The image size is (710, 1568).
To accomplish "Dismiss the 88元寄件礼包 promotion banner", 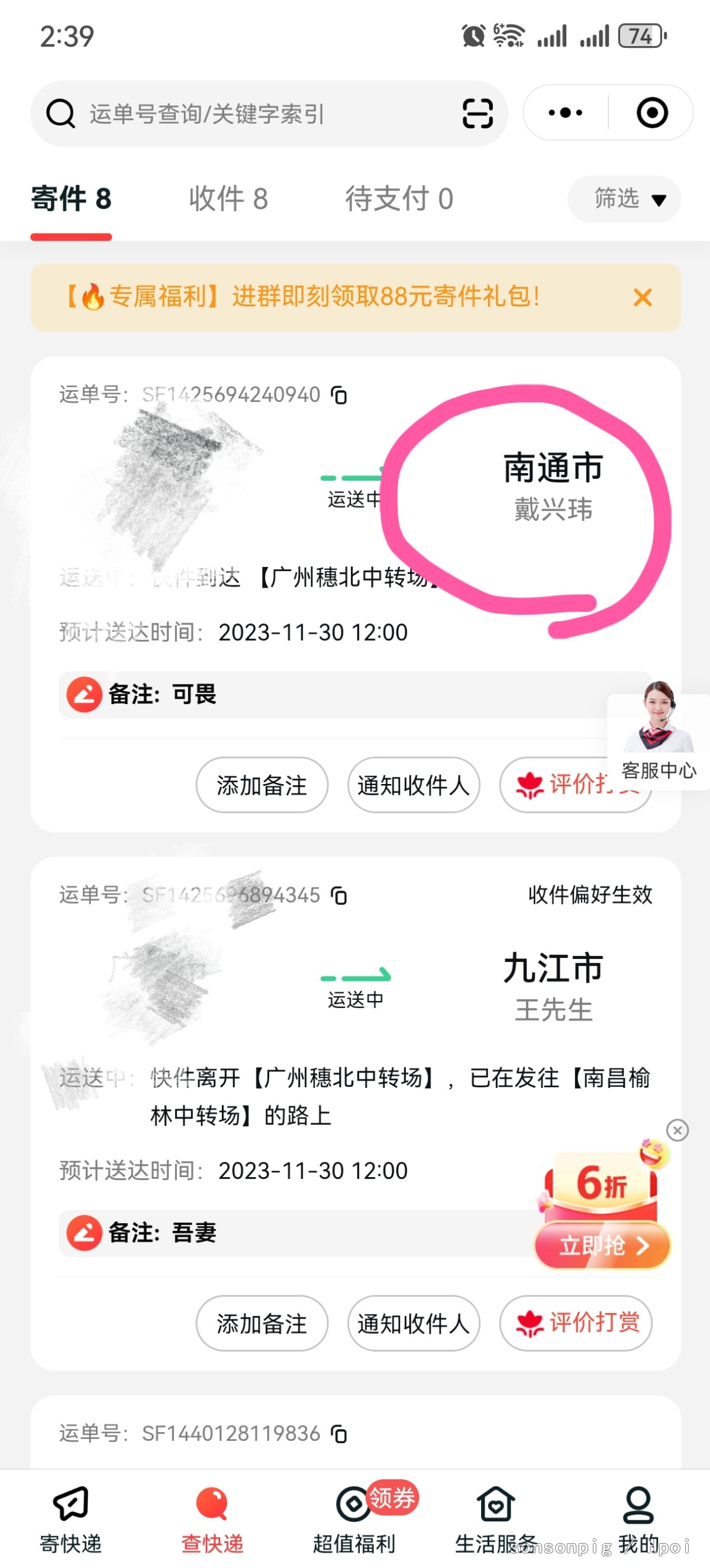I will (x=643, y=297).
